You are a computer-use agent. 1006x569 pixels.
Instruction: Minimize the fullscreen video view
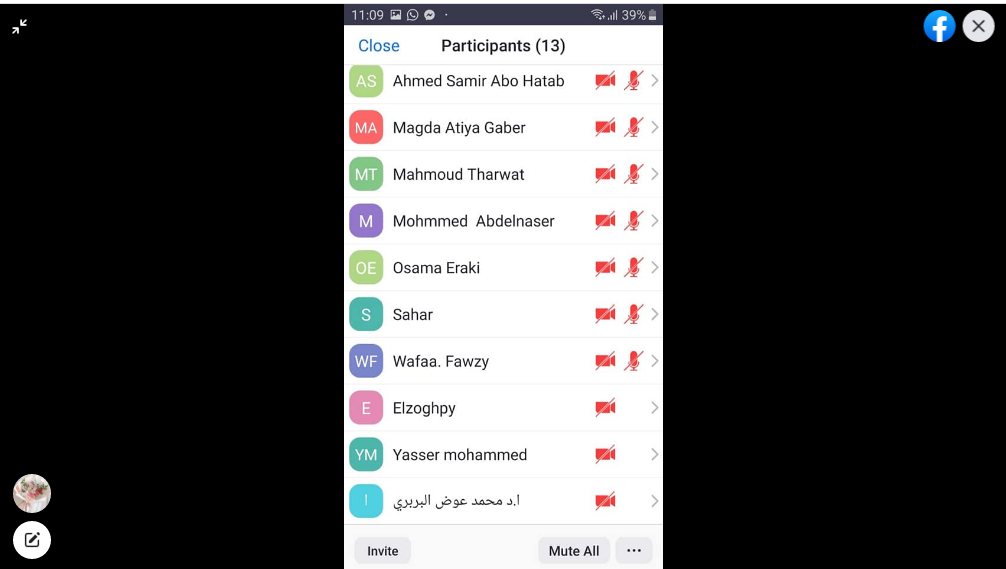[20, 27]
